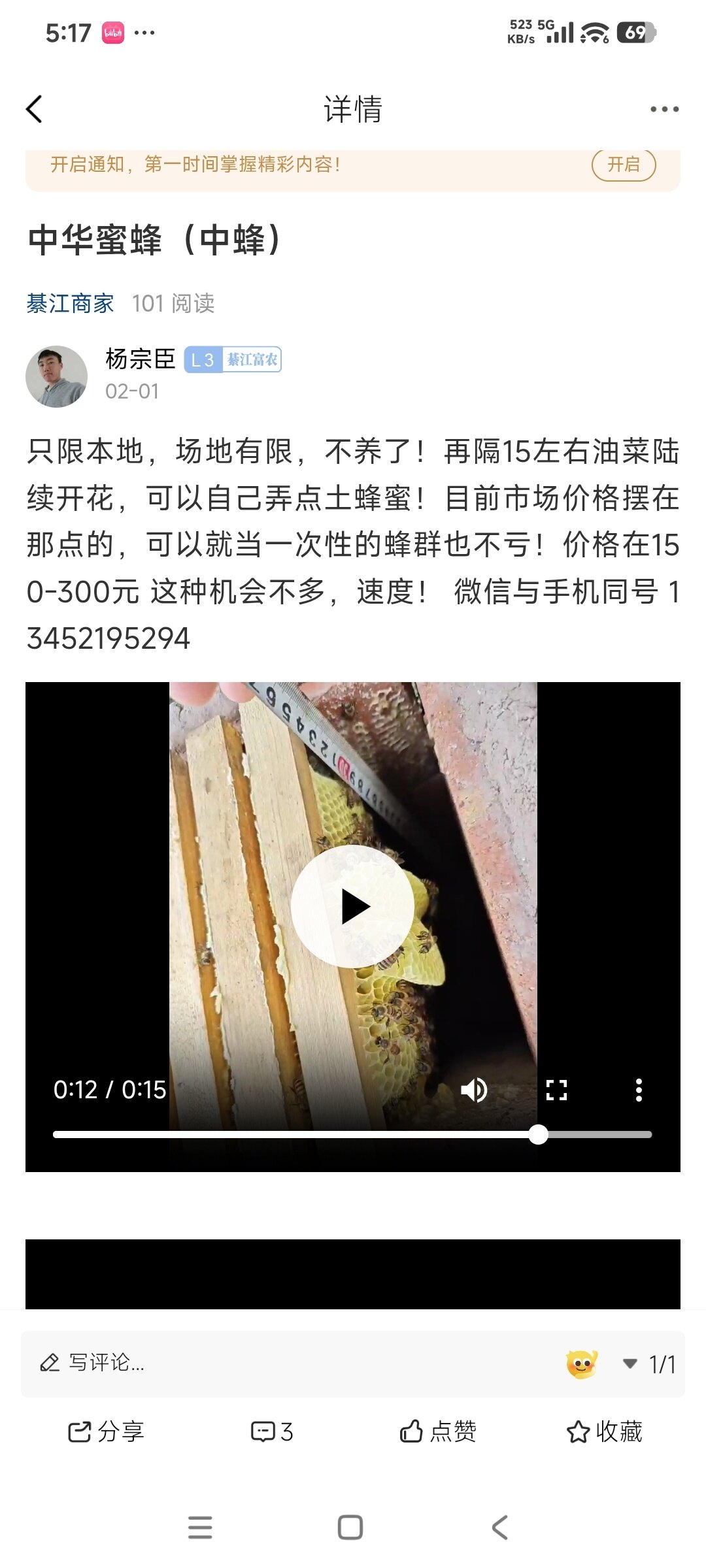Open the system recent apps menu
Screen dimensions: 706x1568
tap(200, 1527)
